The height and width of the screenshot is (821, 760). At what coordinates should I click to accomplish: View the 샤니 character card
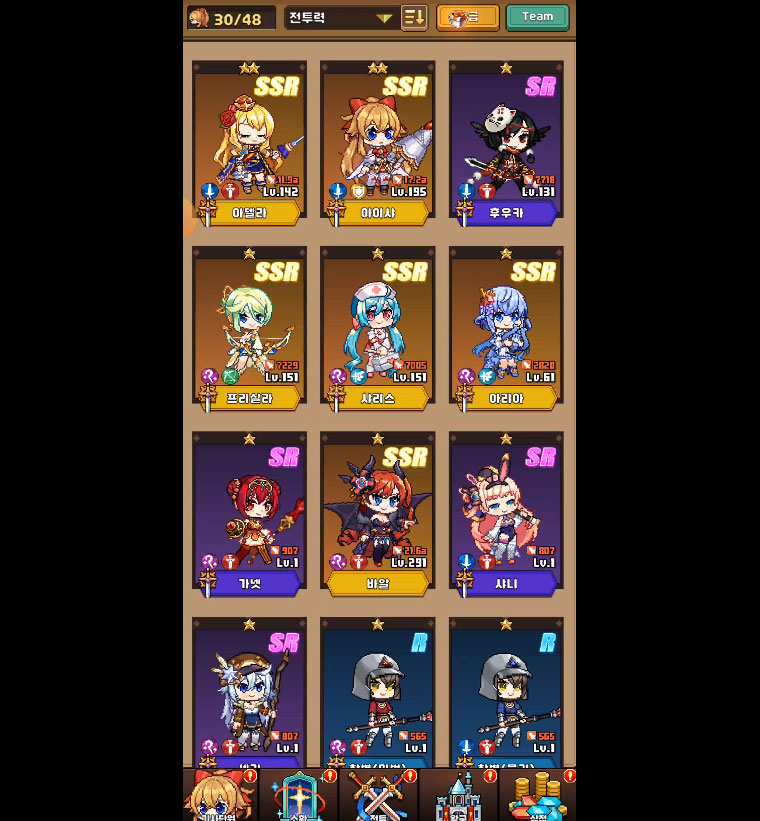point(506,513)
